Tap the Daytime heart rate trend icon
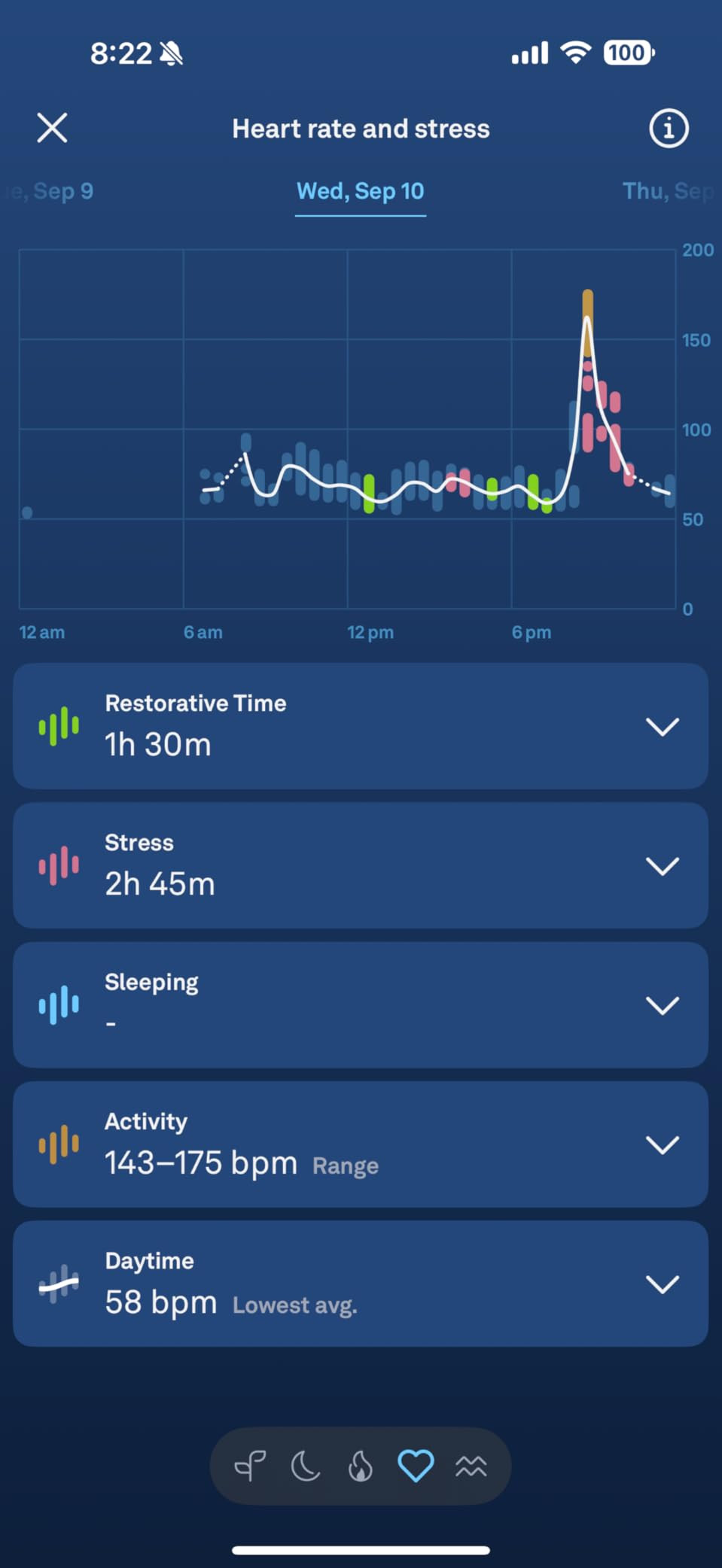Viewport: 722px width, 1568px height. [x=59, y=1283]
